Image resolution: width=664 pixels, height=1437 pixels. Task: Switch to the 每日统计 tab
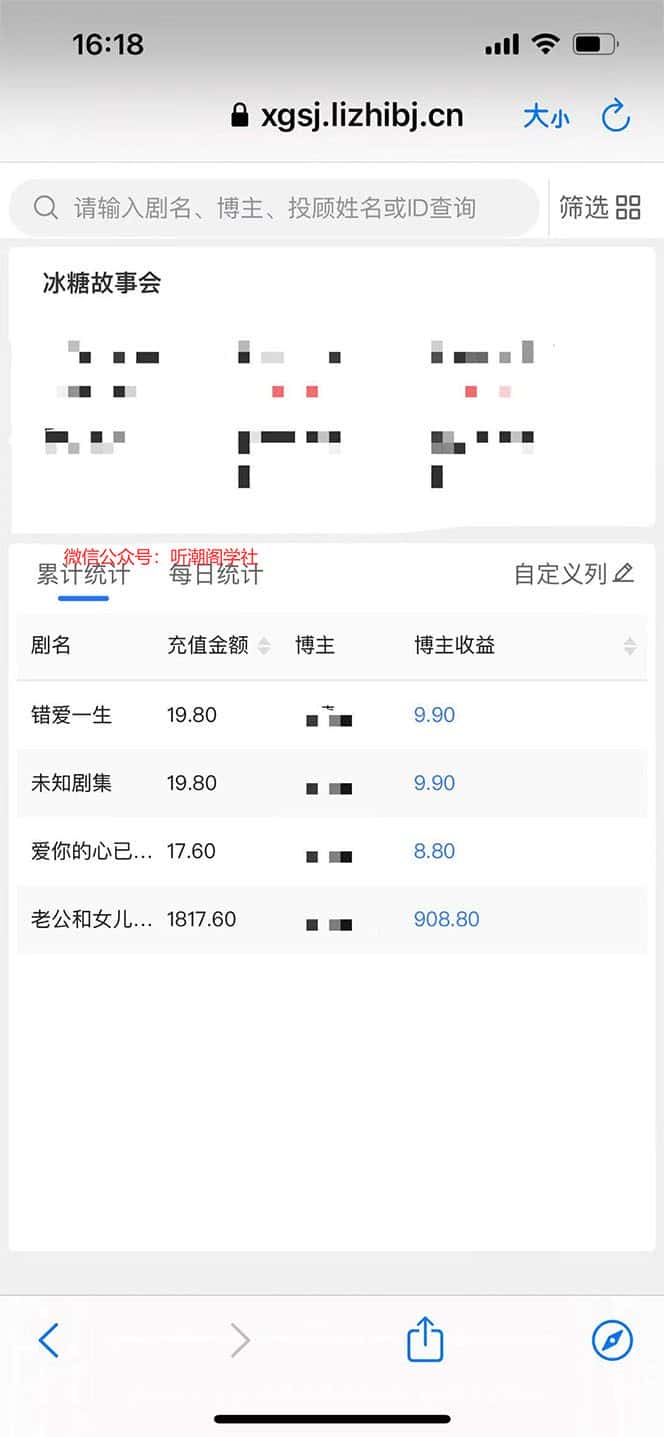pos(215,575)
